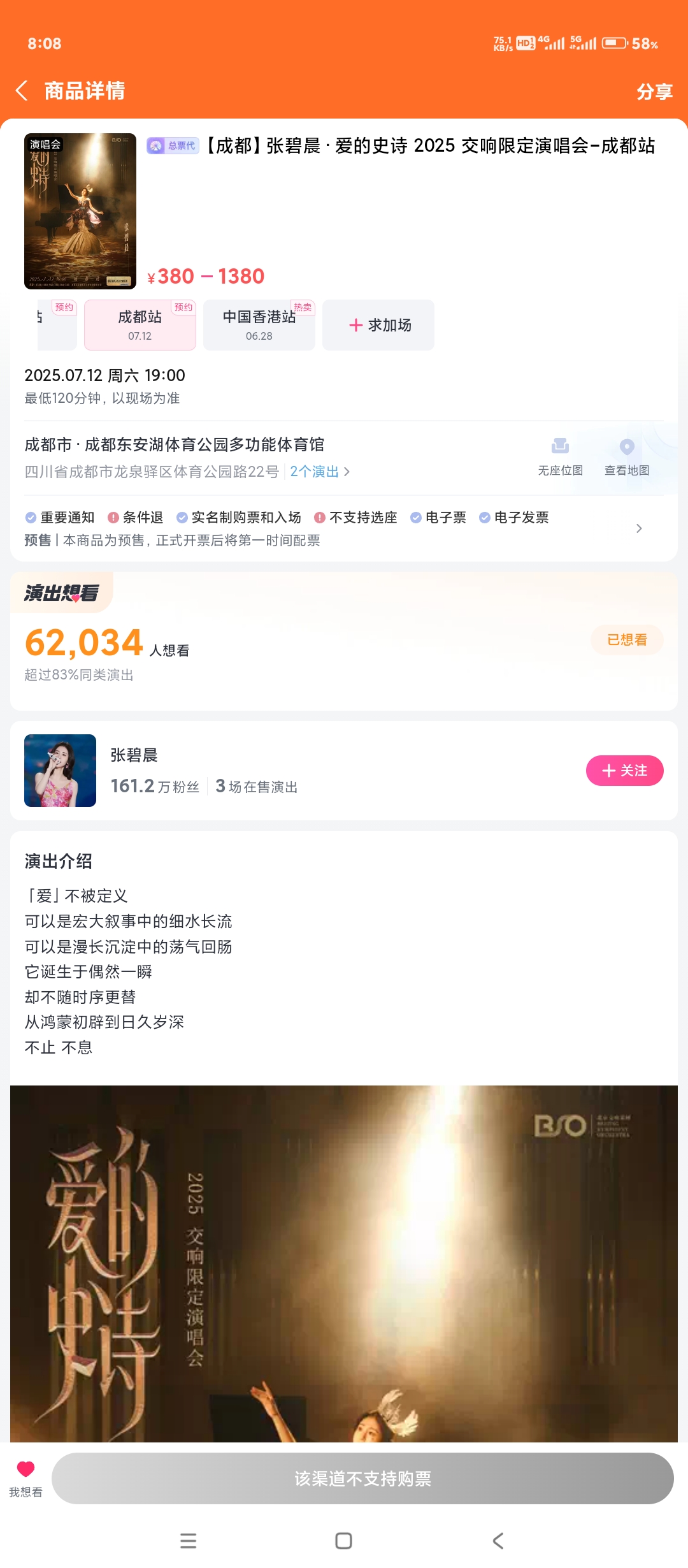Open the 2个演出 venue link
This screenshot has height=1568, width=688.
coord(320,472)
